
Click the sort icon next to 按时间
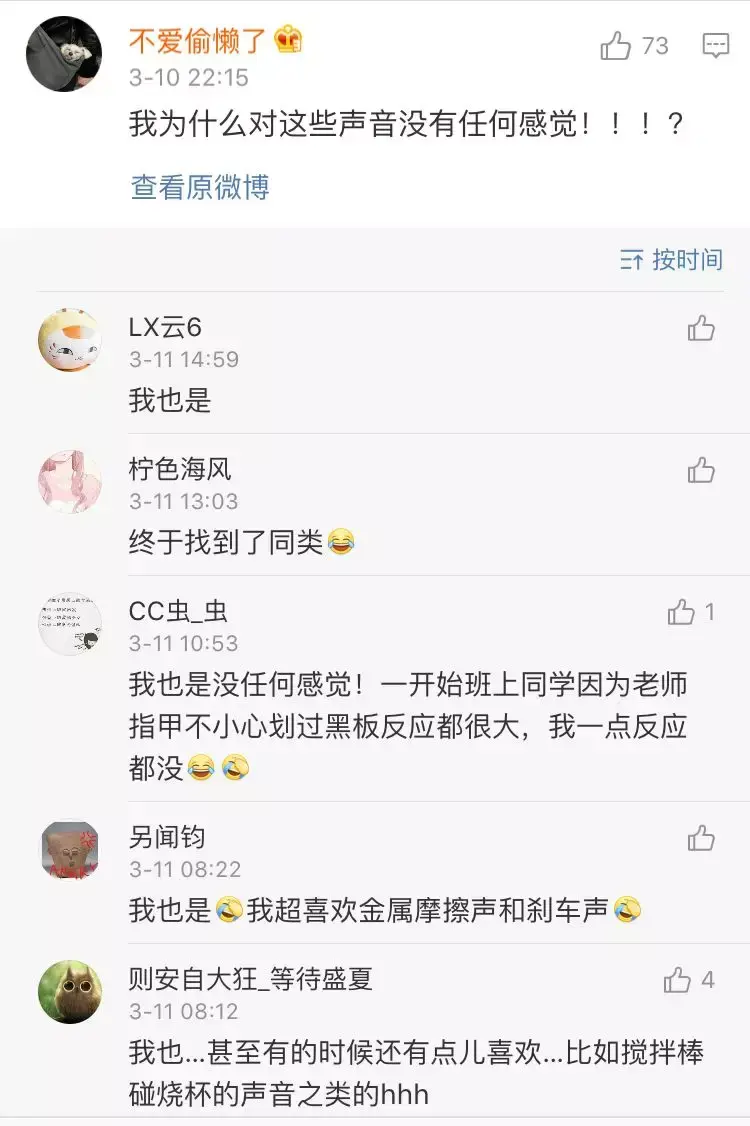pyautogui.click(x=631, y=260)
